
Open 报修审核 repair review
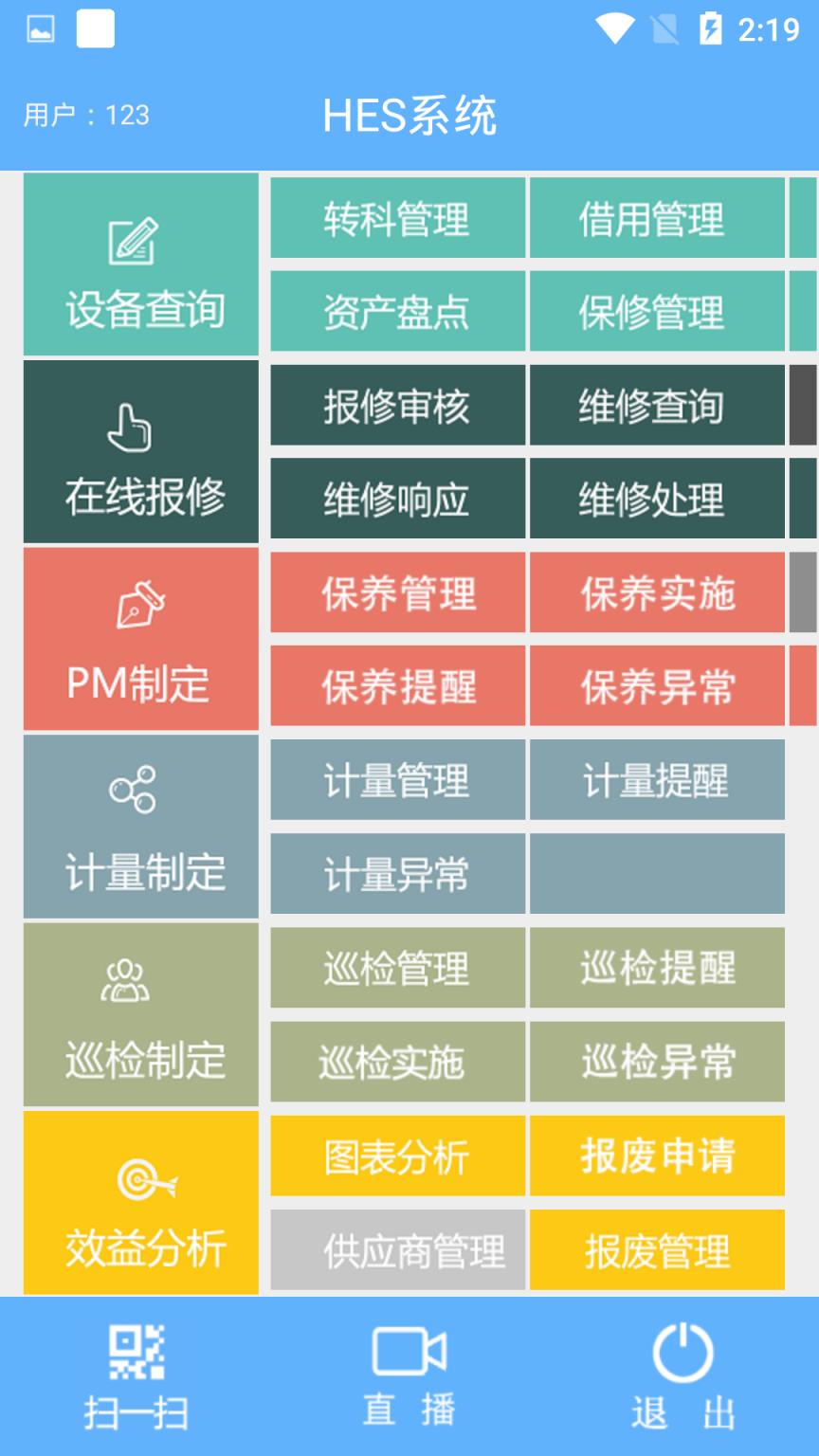[x=397, y=406]
